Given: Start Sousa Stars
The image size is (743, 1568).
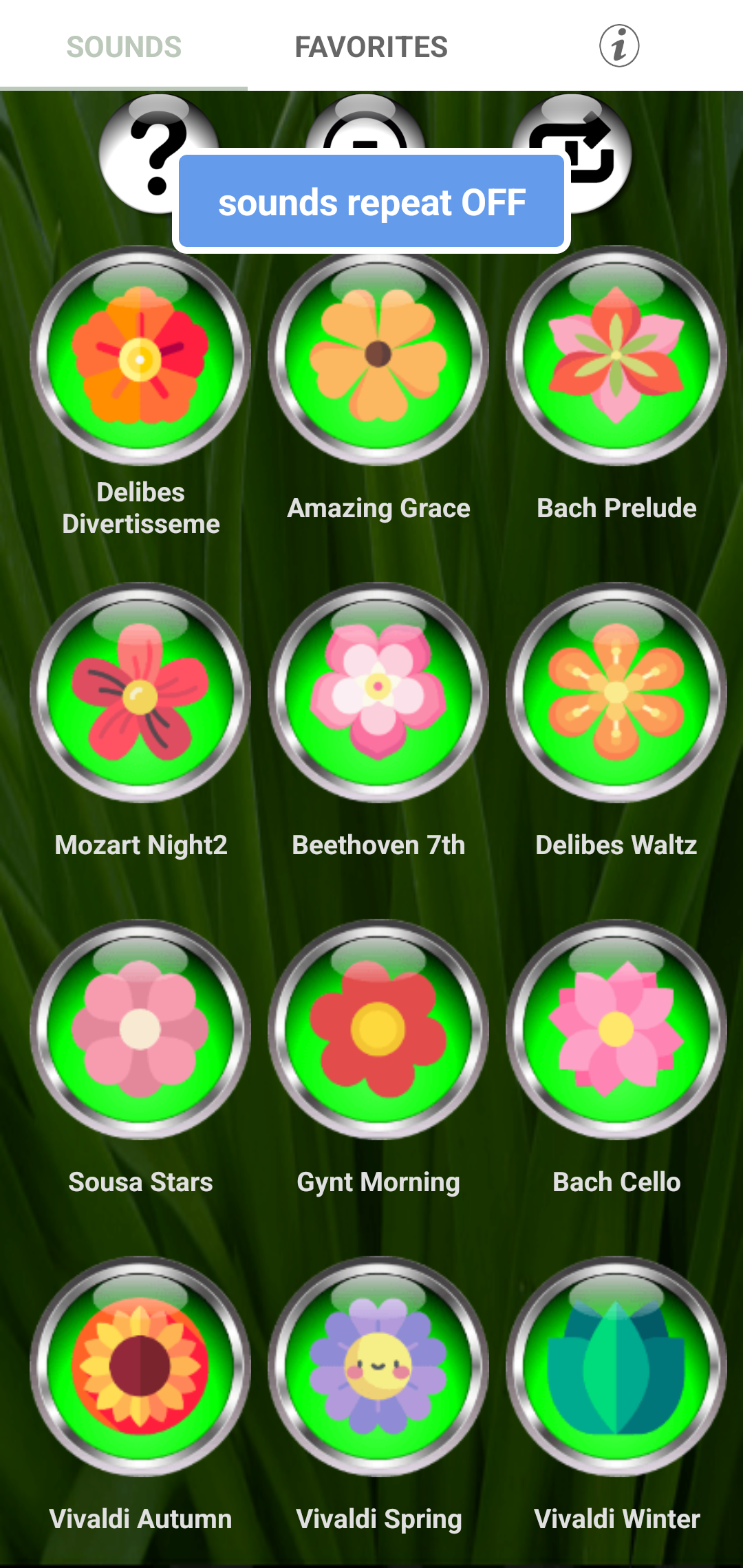Looking at the screenshot, I should pyautogui.click(x=140, y=1030).
